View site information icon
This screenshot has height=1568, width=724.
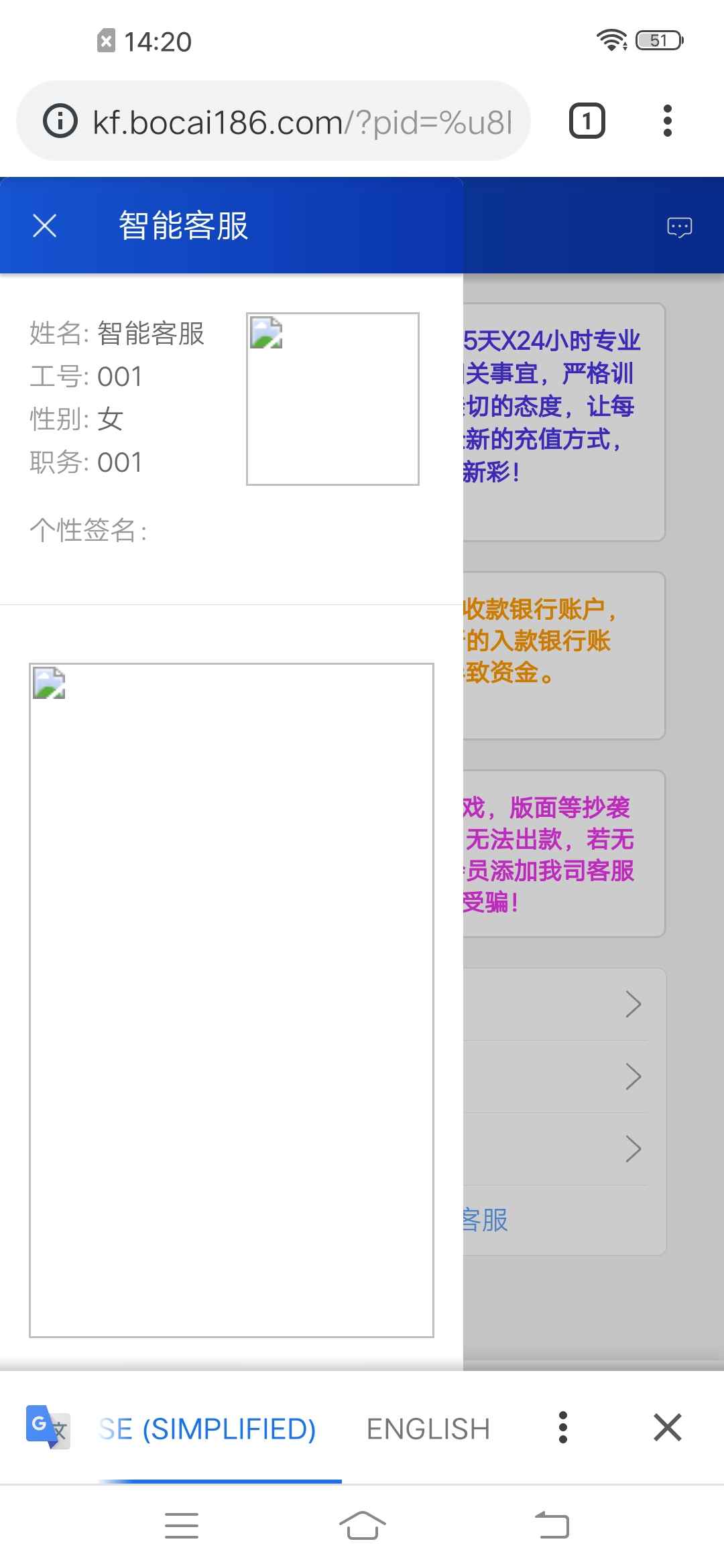60,122
